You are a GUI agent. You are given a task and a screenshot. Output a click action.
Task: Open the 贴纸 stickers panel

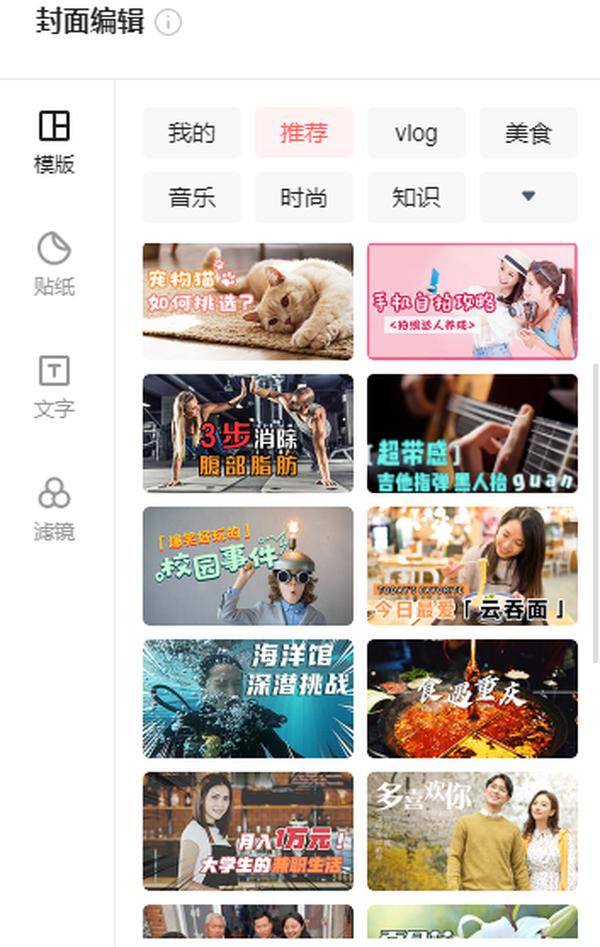[54, 264]
